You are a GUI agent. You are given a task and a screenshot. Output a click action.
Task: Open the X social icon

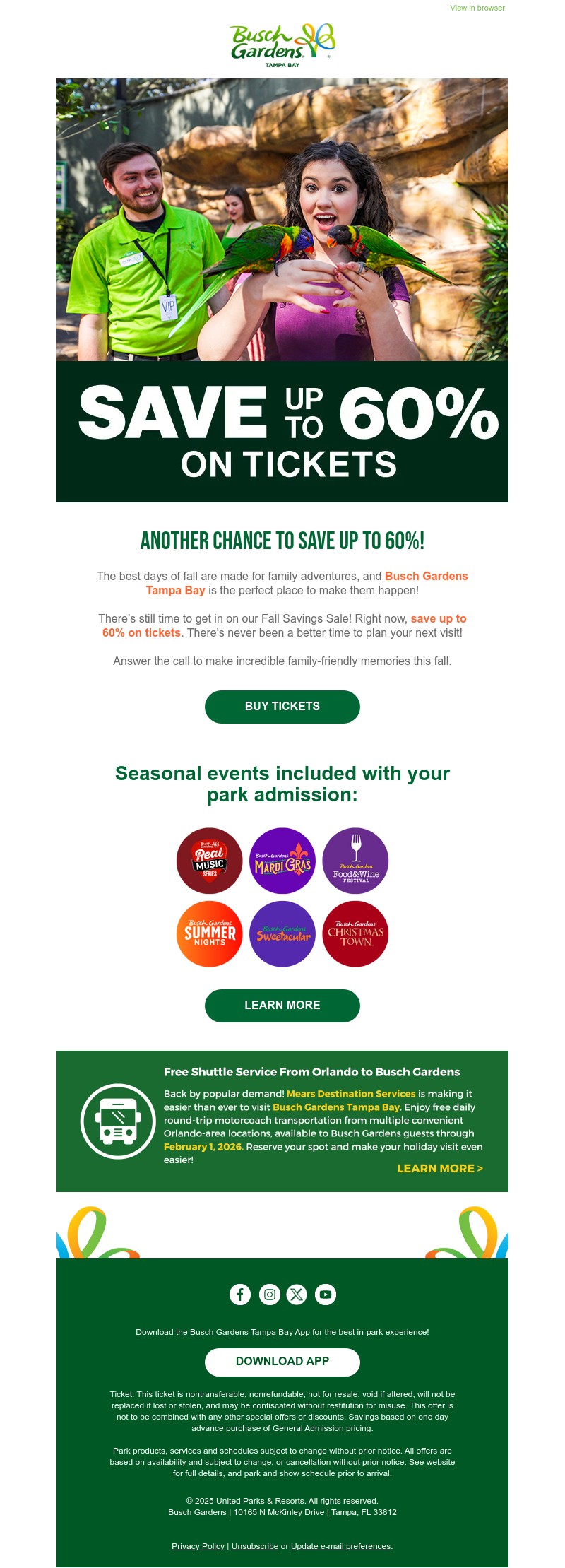(x=297, y=1295)
